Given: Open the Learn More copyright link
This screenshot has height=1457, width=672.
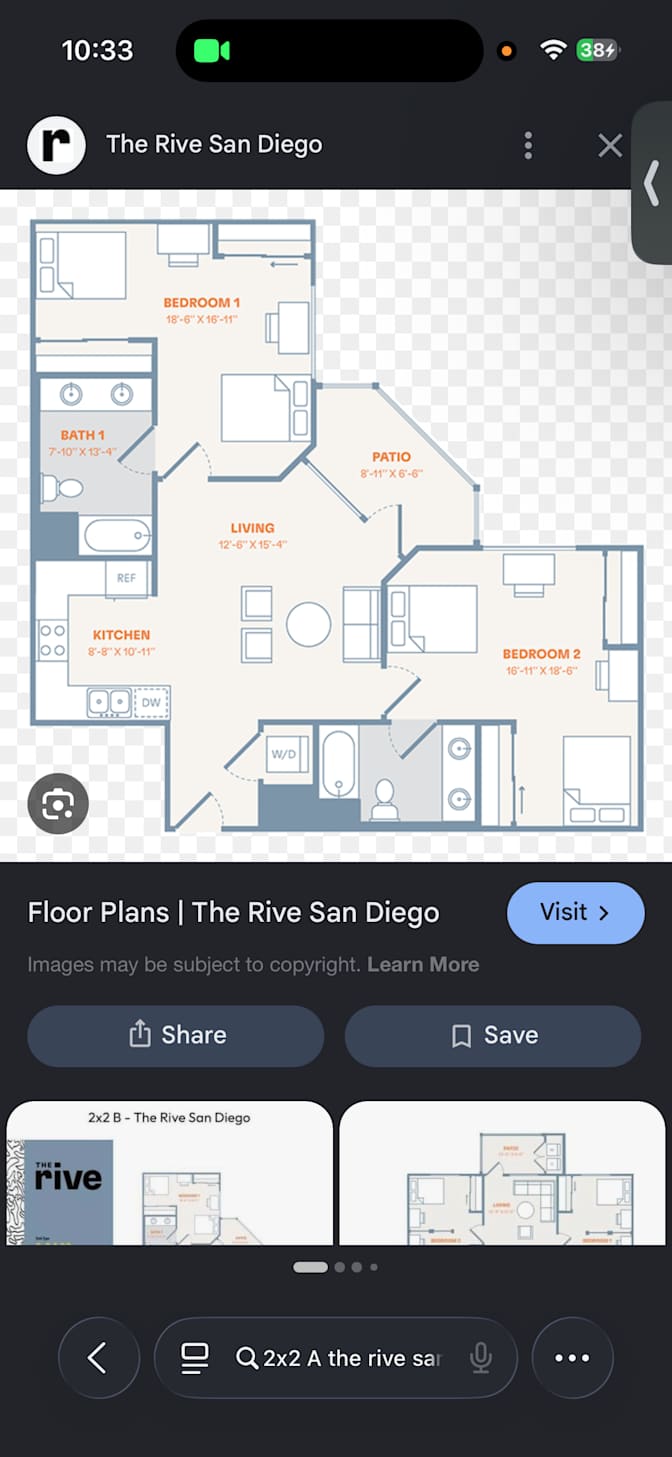Looking at the screenshot, I should point(423,964).
